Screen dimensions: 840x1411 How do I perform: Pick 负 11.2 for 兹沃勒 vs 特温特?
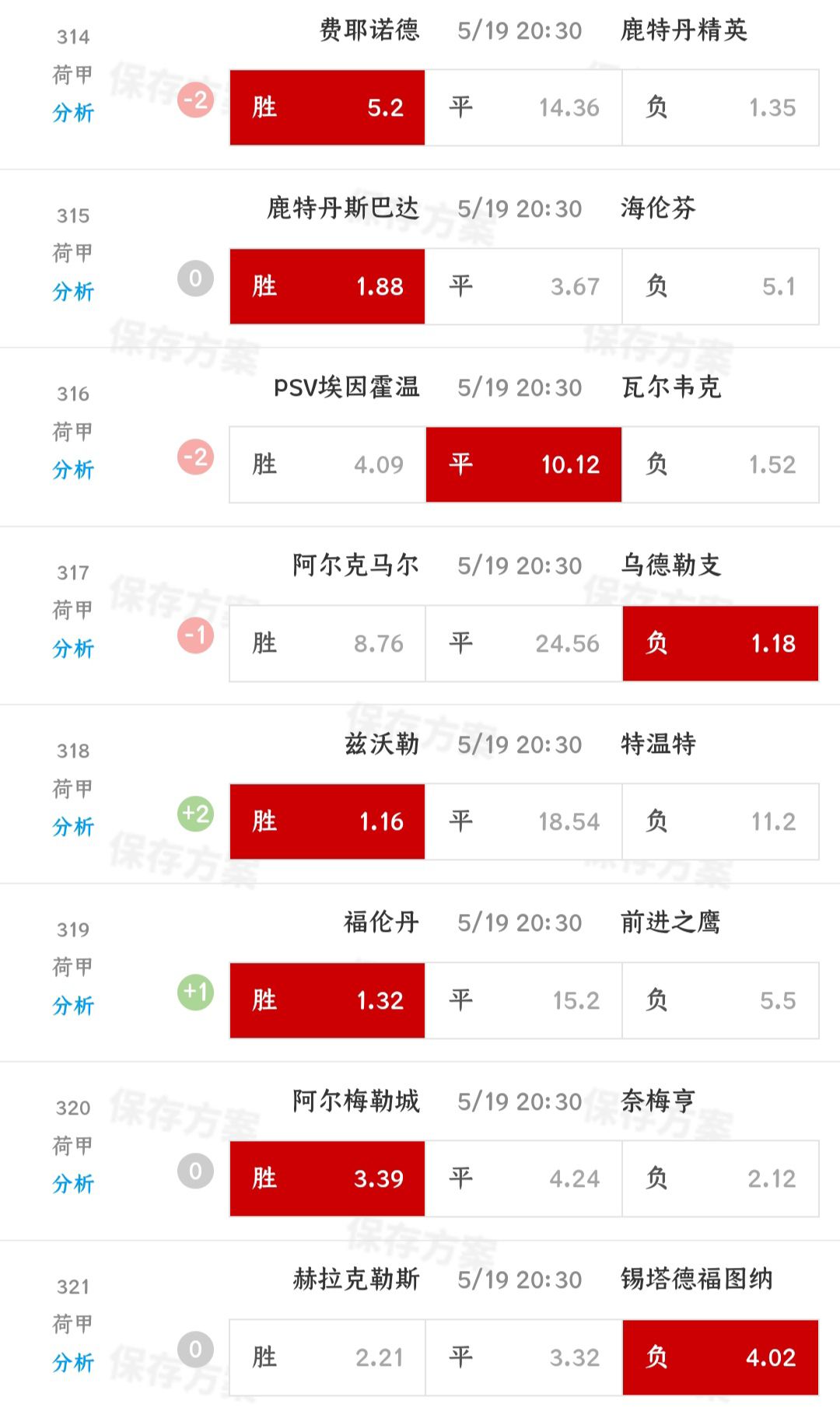tap(720, 821)
